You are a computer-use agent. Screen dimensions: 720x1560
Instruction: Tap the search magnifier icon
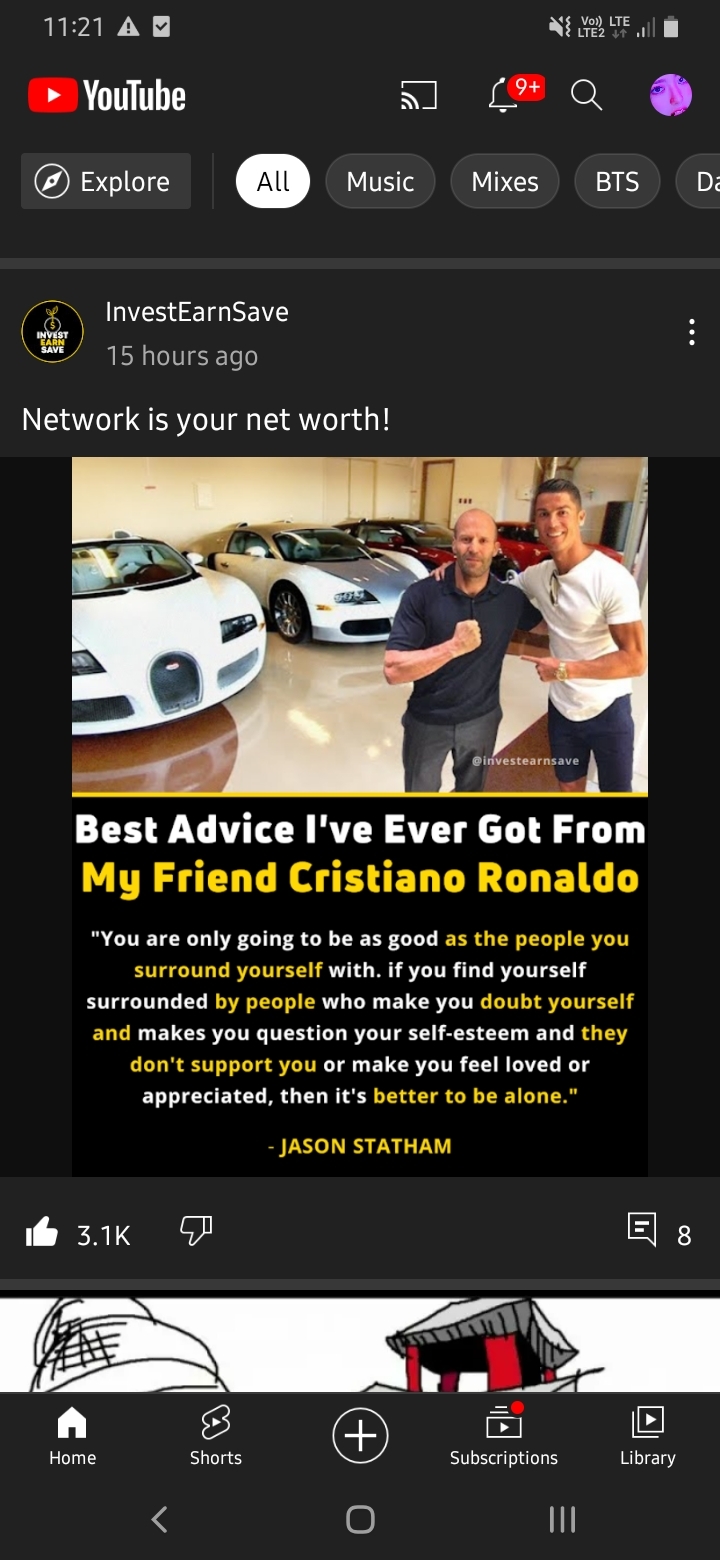pos(586,95)
